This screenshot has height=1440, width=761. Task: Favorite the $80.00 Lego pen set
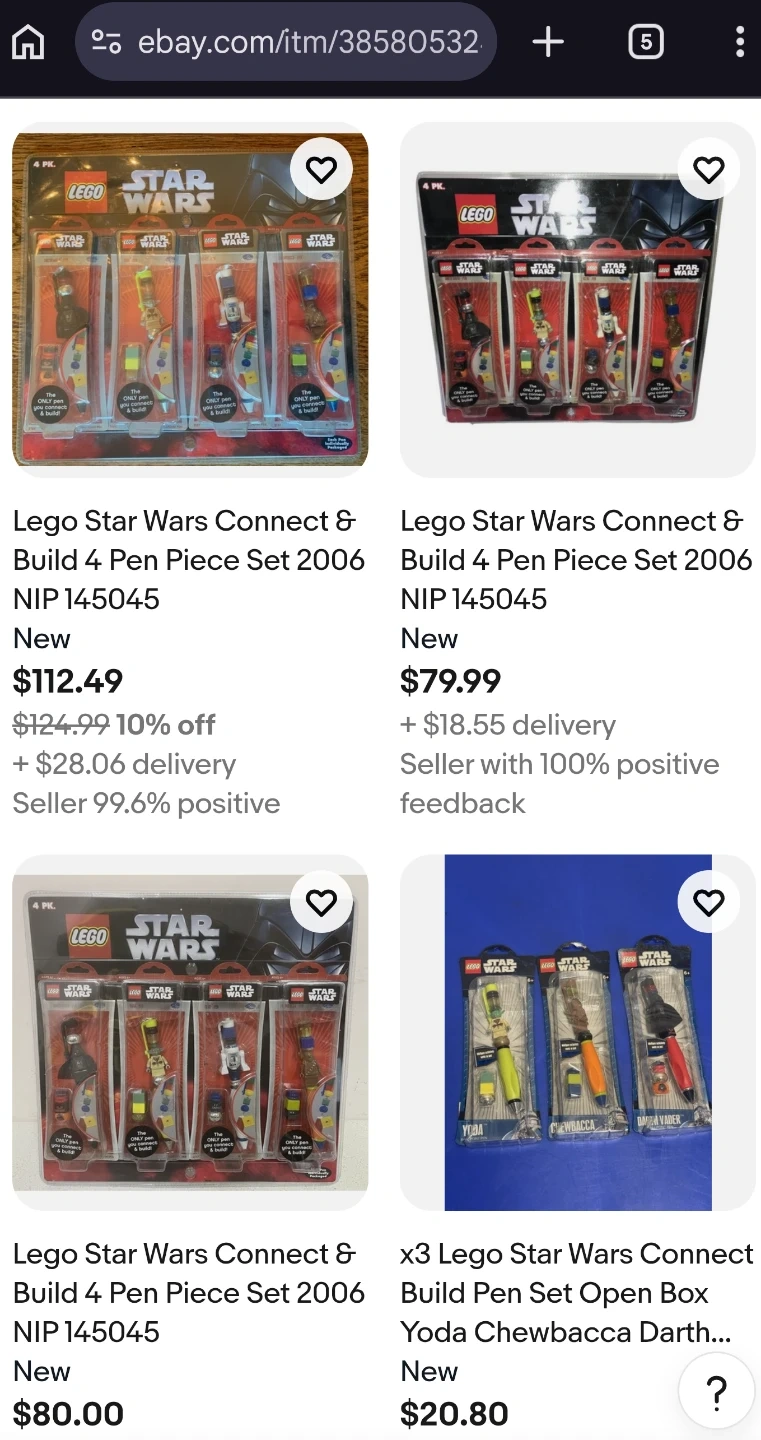321,904
